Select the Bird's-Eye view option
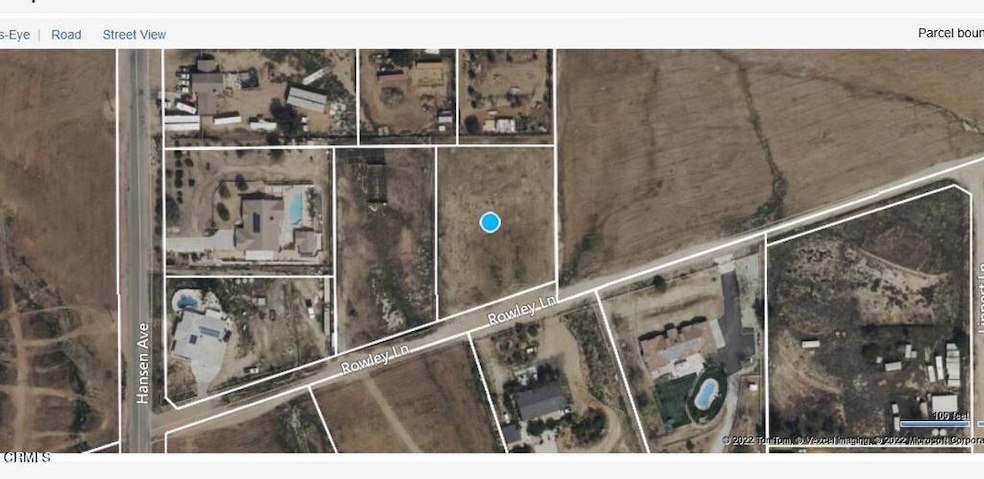984x479 pixels. (14, 34)
